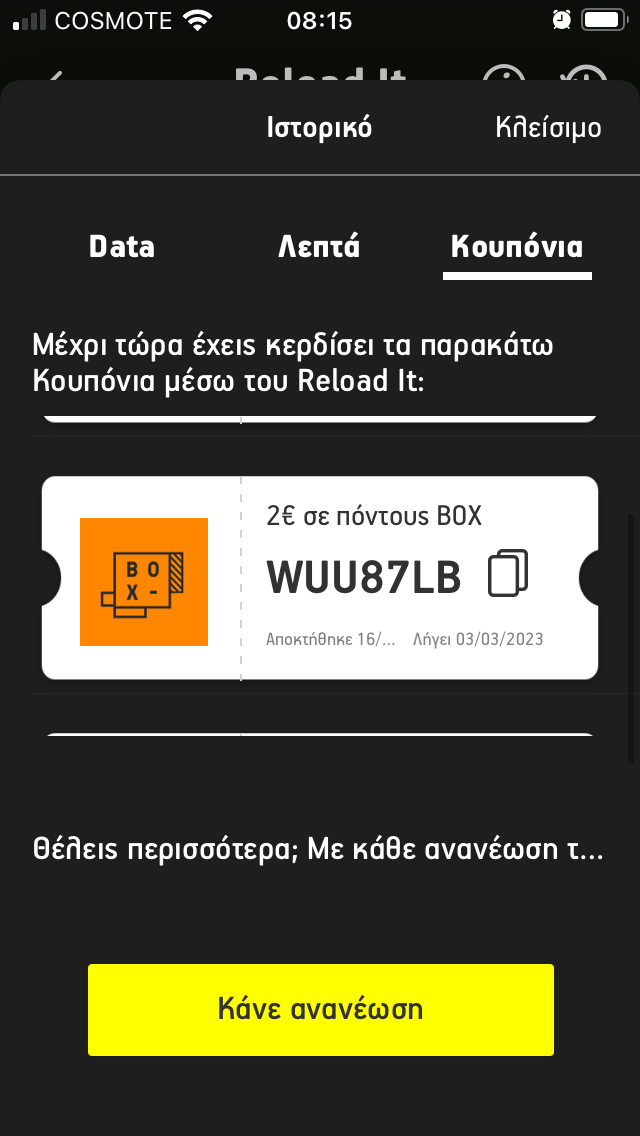Open the 2€ σε πόντους BOX coupon
This screenshot has height=1136, width=640.
coord(320,577)
